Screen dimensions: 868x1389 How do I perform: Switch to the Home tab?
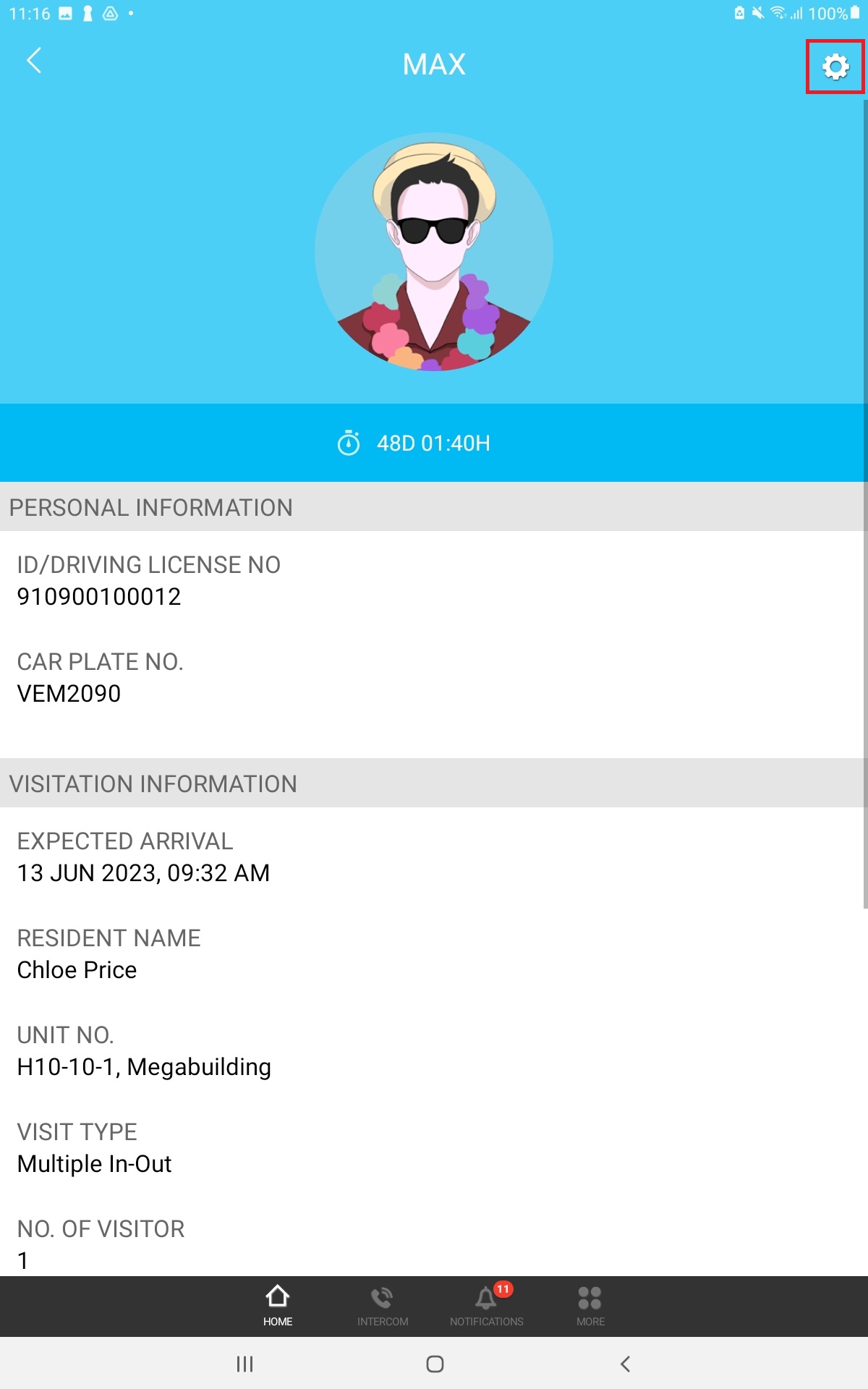(278, 1306)
